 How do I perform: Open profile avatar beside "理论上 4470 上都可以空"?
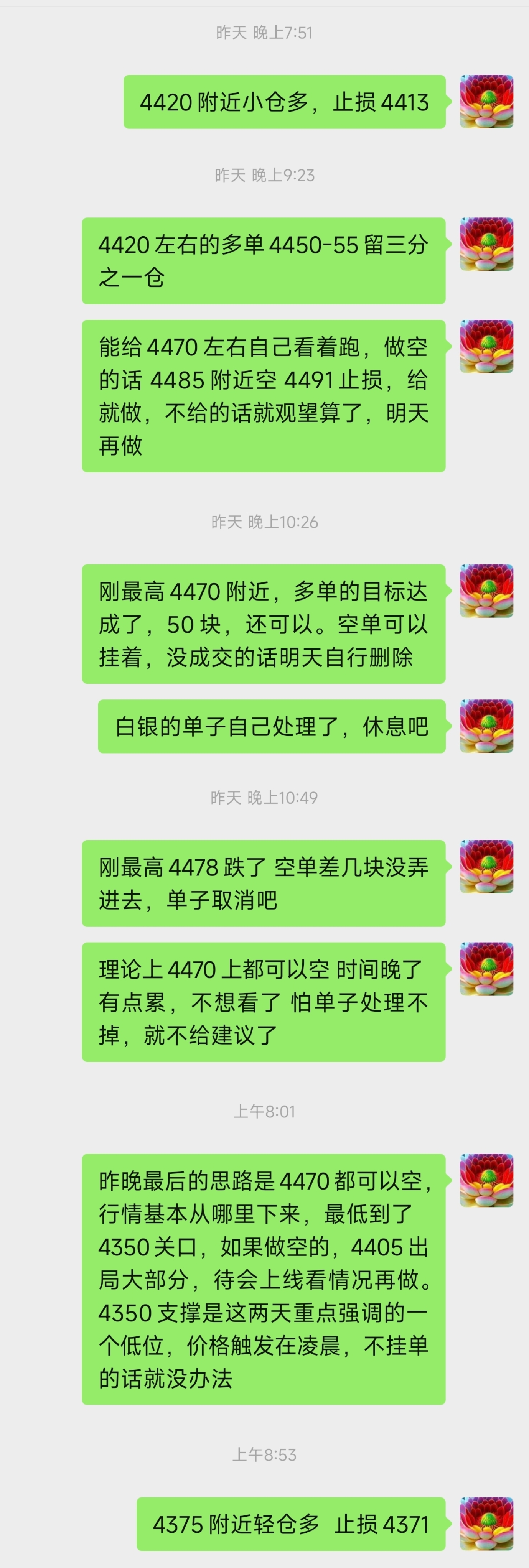pos(486,969)
